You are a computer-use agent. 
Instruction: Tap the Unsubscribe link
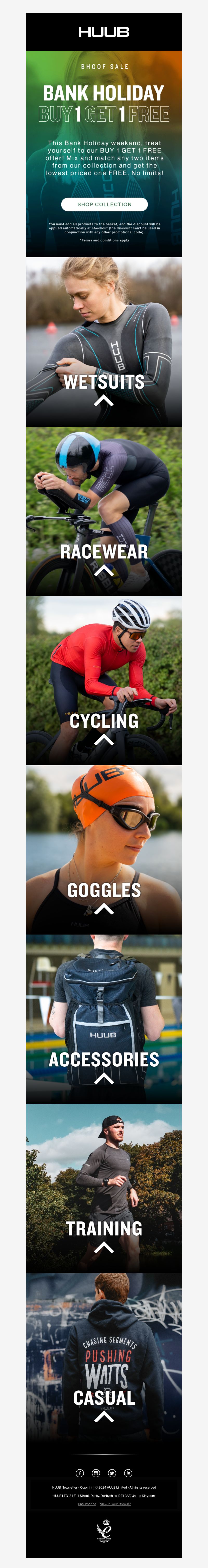[87, 1504]
